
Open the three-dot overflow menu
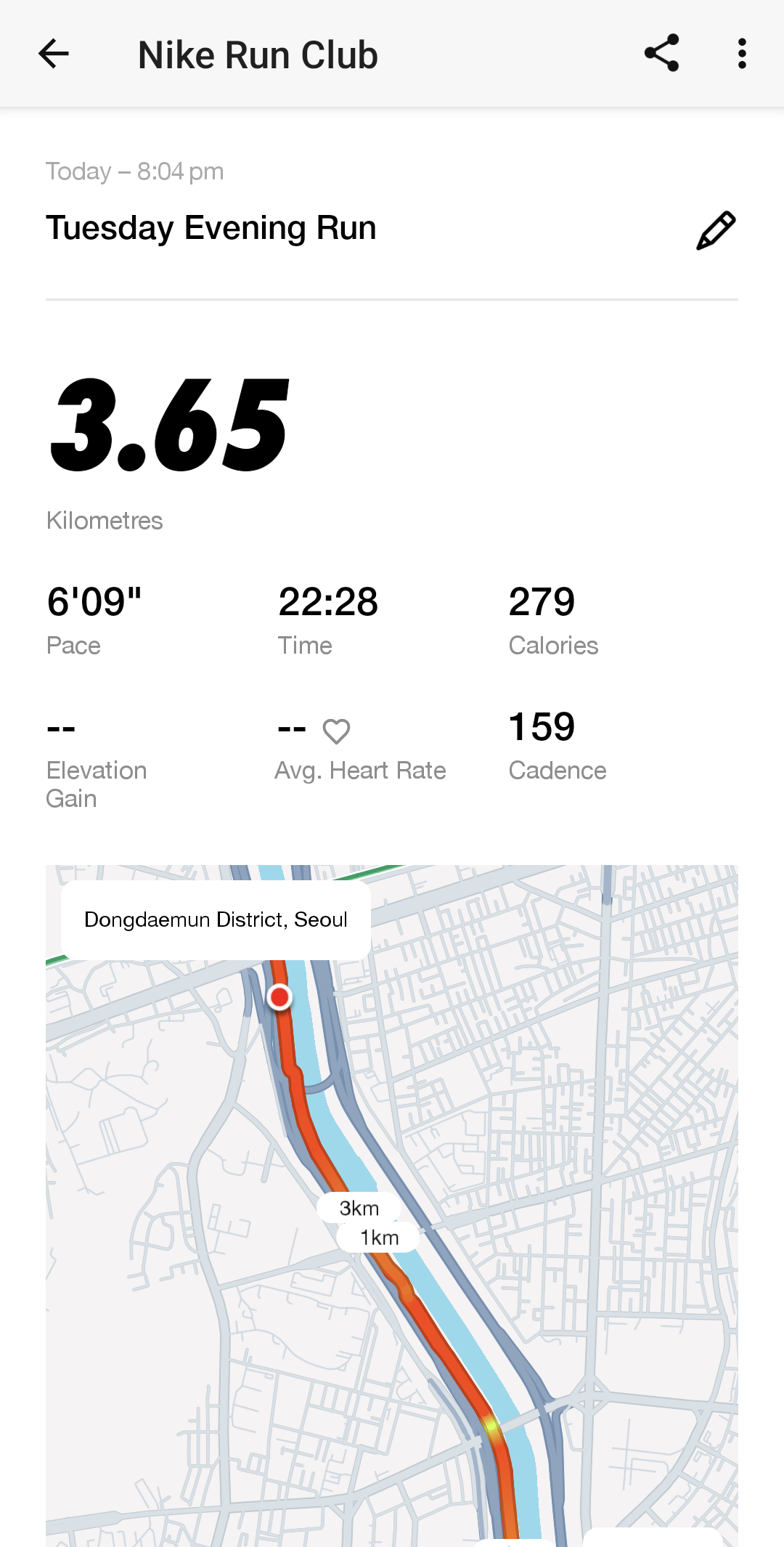[741, 54]
